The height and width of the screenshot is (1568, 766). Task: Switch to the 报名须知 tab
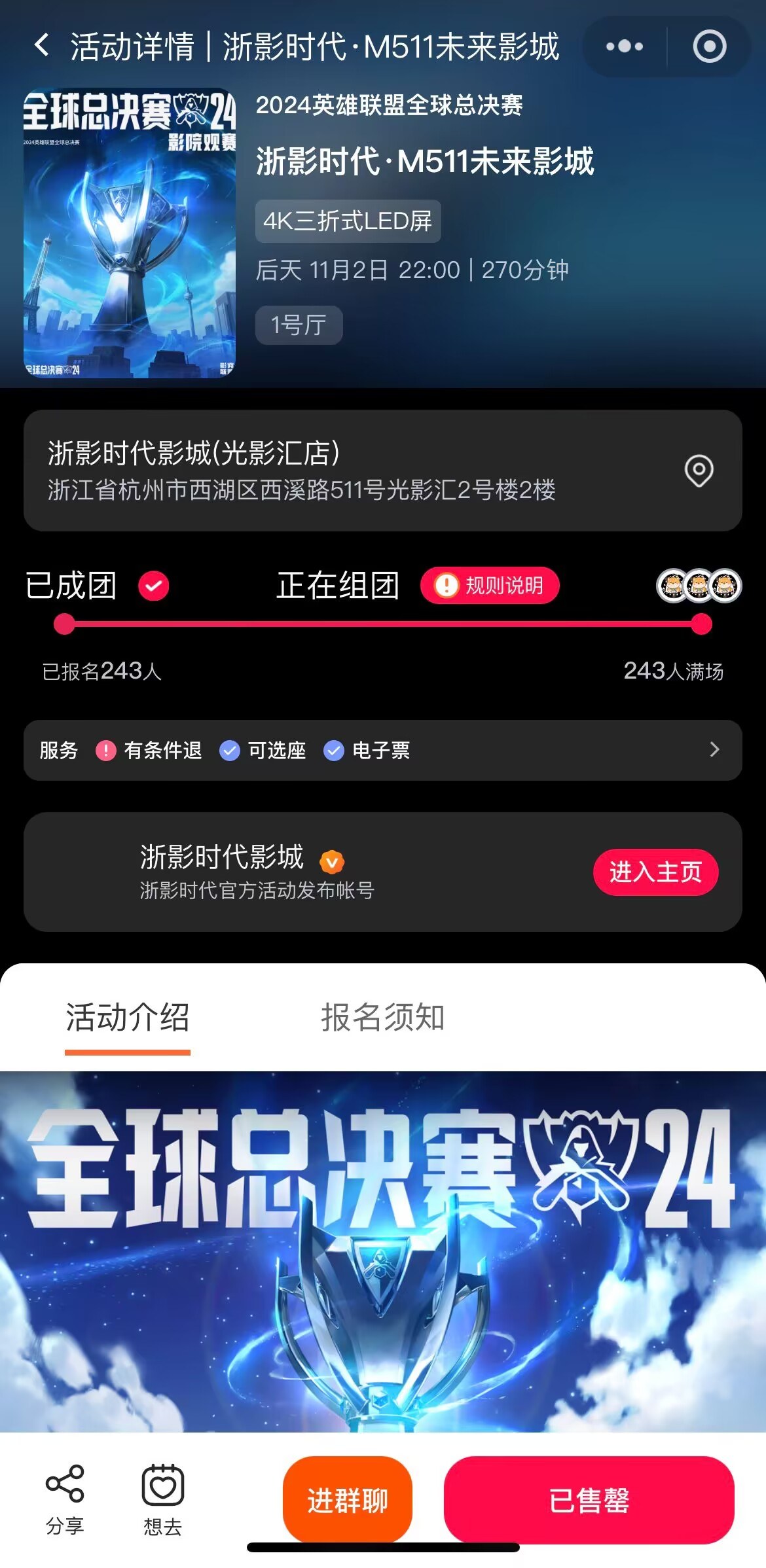coord(382,1018)
